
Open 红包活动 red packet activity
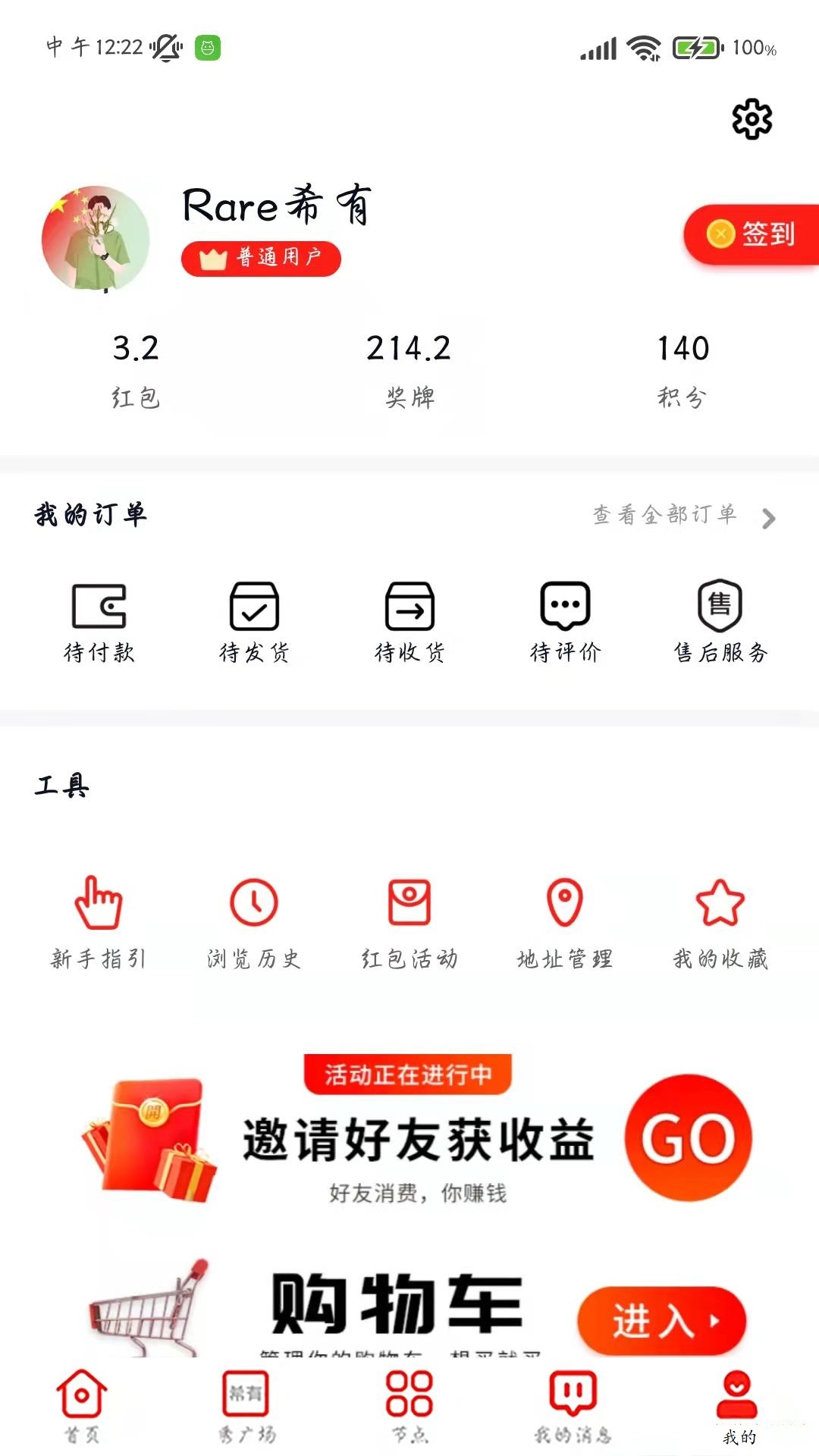409,923
